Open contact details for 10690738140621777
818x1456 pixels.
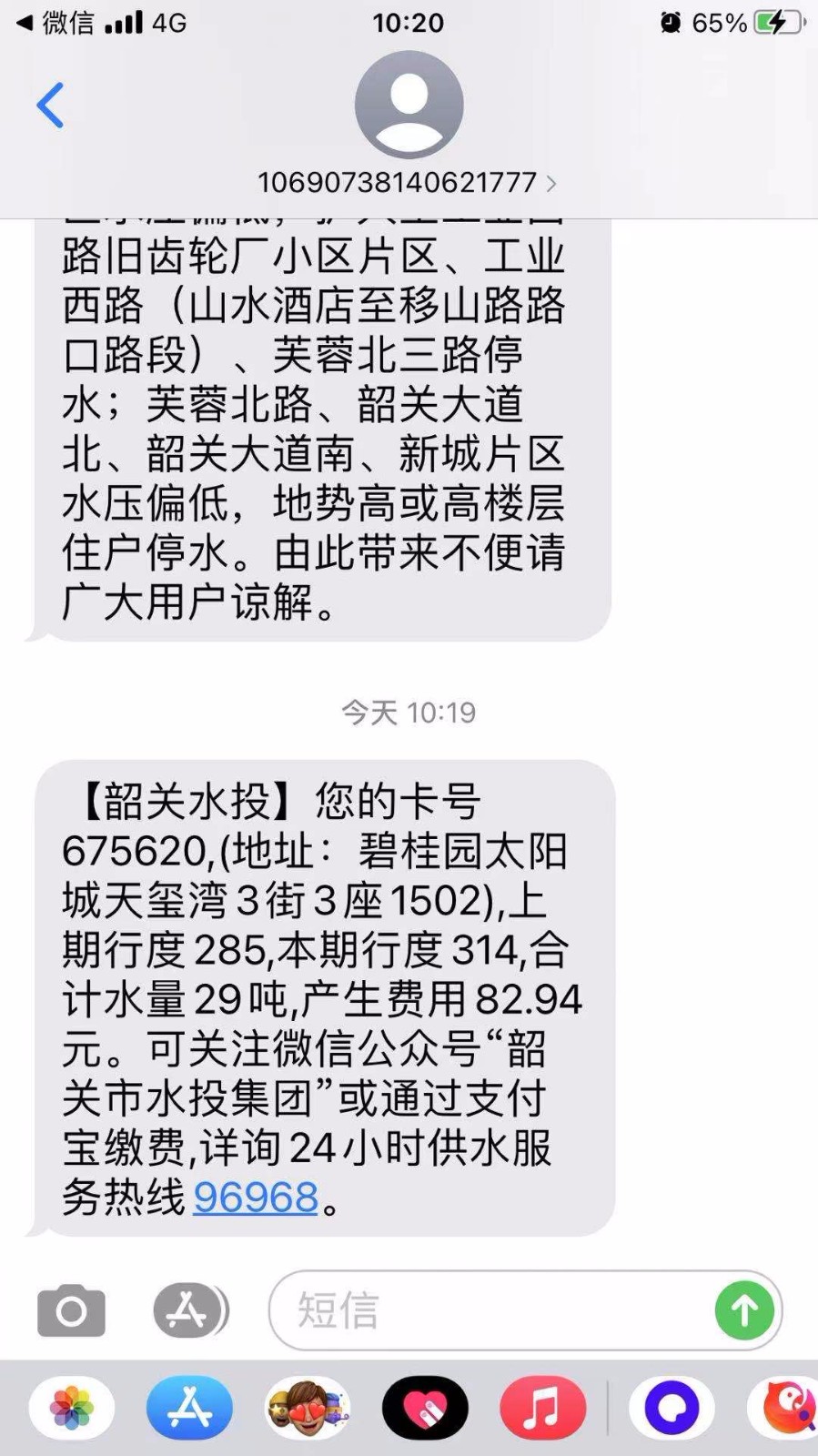pos(408,182)
